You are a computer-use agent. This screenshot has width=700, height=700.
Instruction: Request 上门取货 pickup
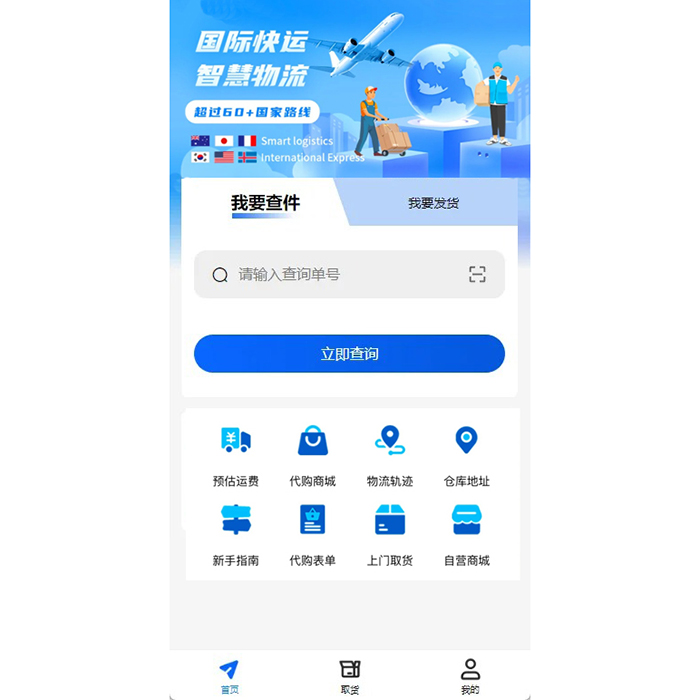pyautogui.click(x=390, y=533)
